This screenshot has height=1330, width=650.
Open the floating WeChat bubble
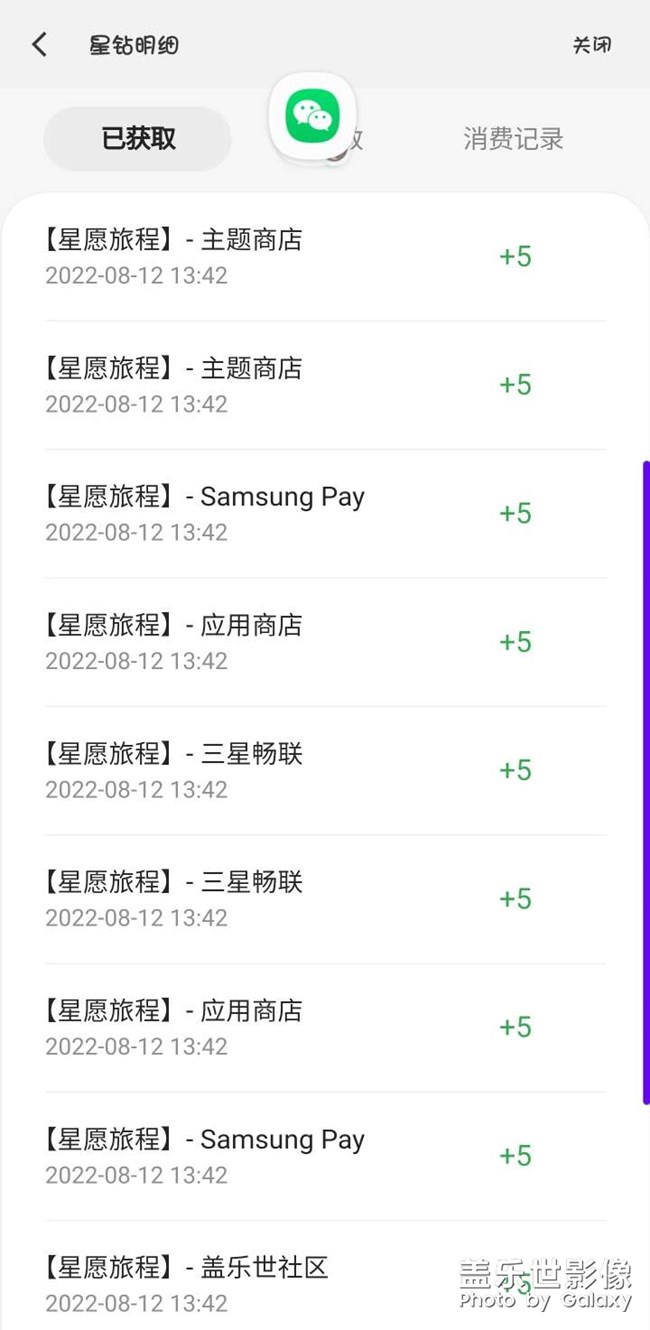313,117
